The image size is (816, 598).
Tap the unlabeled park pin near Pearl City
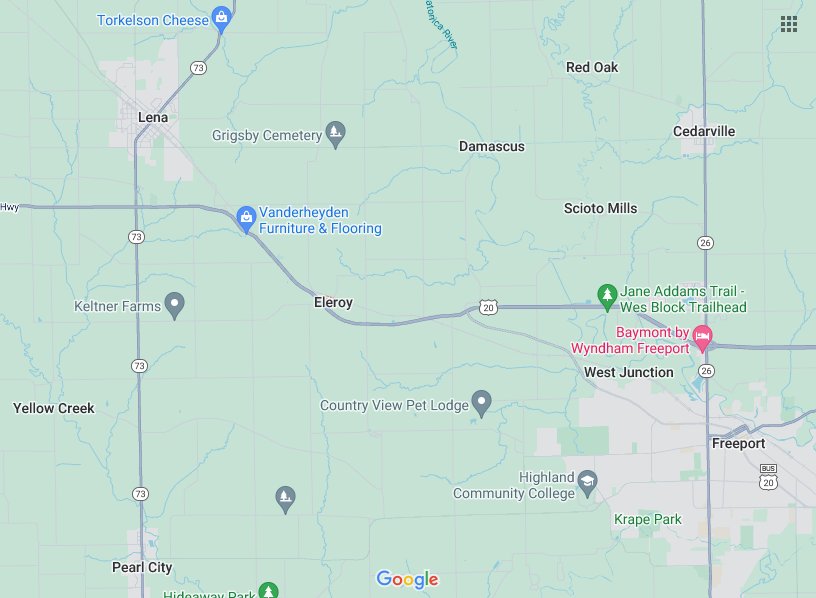click(286, 498)
